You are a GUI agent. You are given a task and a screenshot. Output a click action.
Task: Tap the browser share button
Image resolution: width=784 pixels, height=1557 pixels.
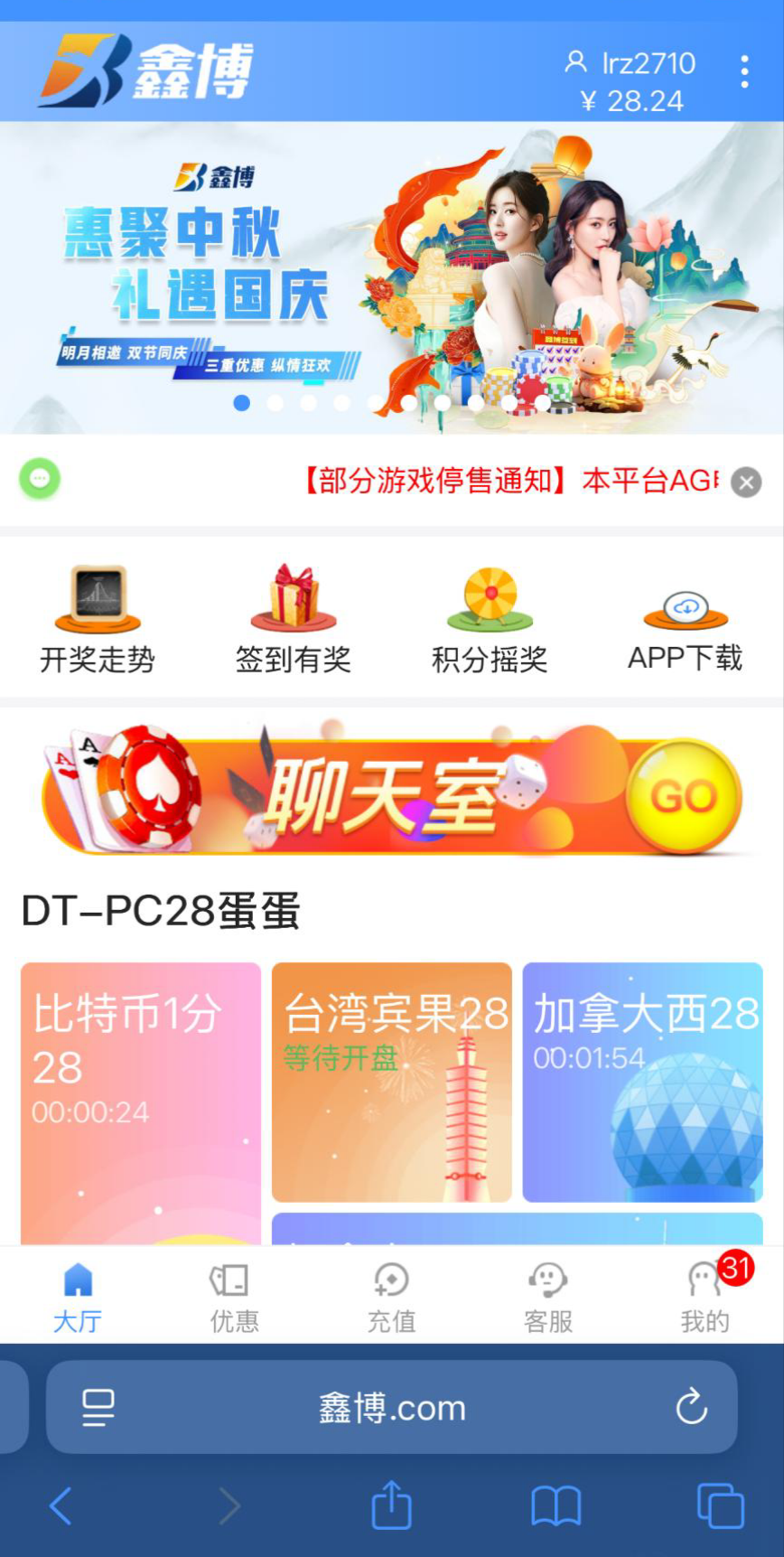pyautogui.click(x=391, y=1505)
